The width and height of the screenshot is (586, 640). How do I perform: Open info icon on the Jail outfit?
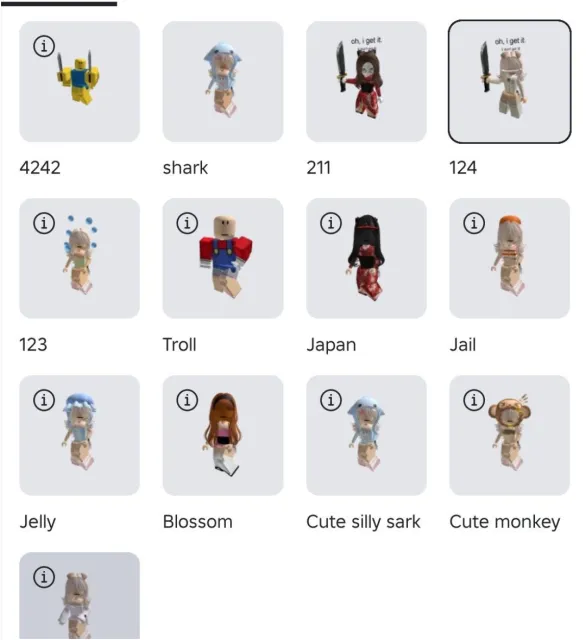(474, 223)
